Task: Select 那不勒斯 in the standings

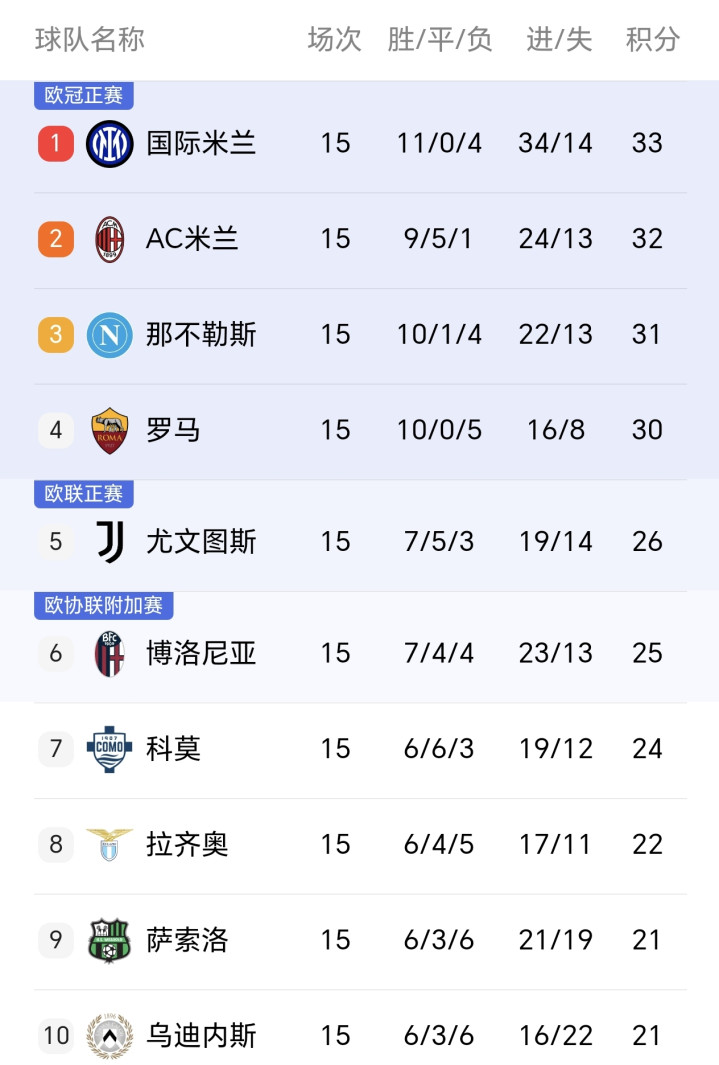Action: [360, 335]
